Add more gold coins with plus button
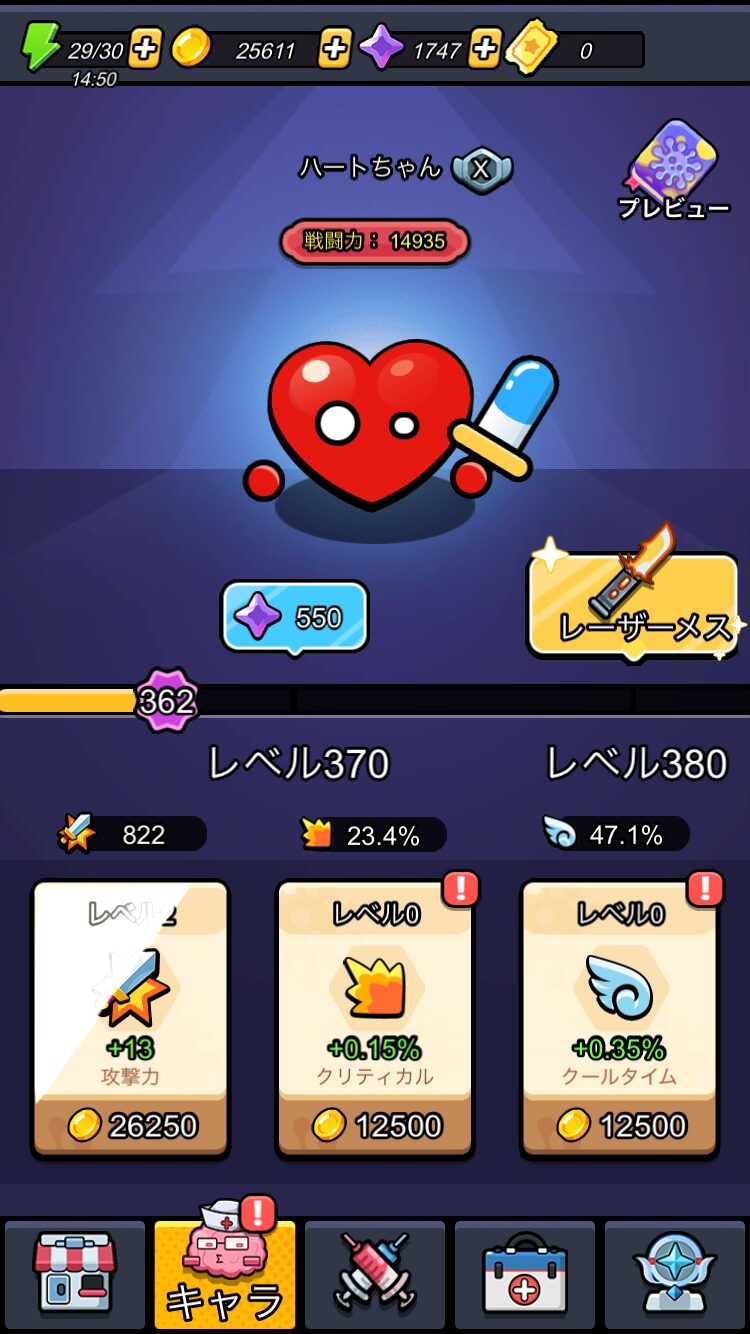The width and height of the screenshot is (750, 1334). click(334, 48)
